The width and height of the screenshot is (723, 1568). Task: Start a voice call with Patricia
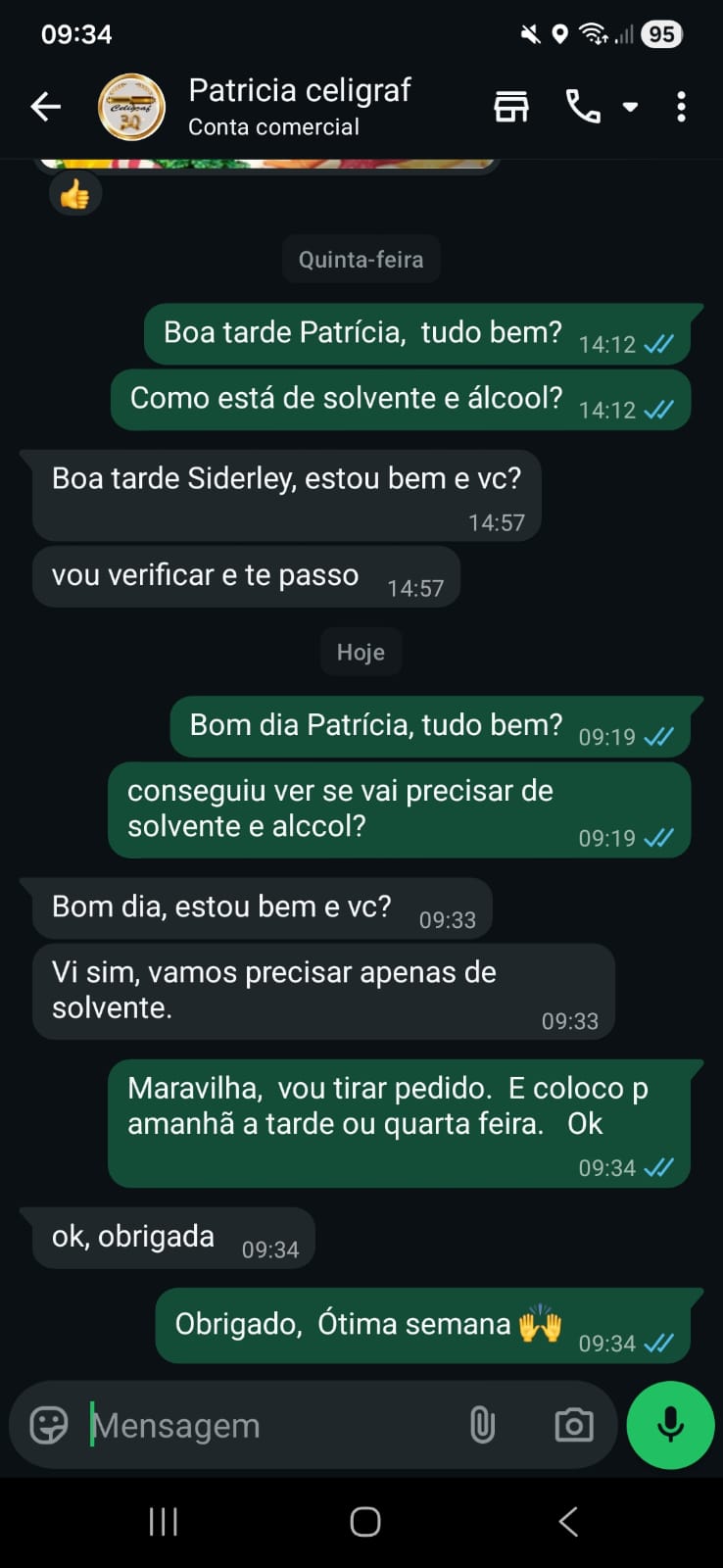[583, 107]
